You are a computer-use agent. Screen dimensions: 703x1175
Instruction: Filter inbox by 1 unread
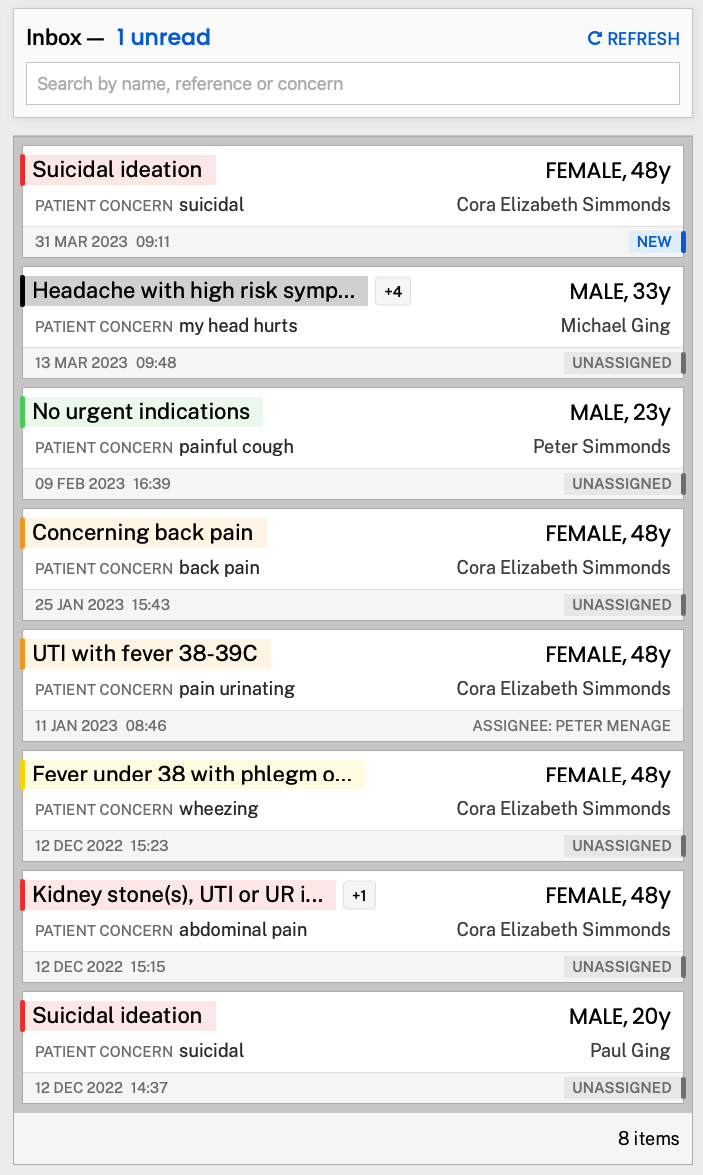coord(163,38)
